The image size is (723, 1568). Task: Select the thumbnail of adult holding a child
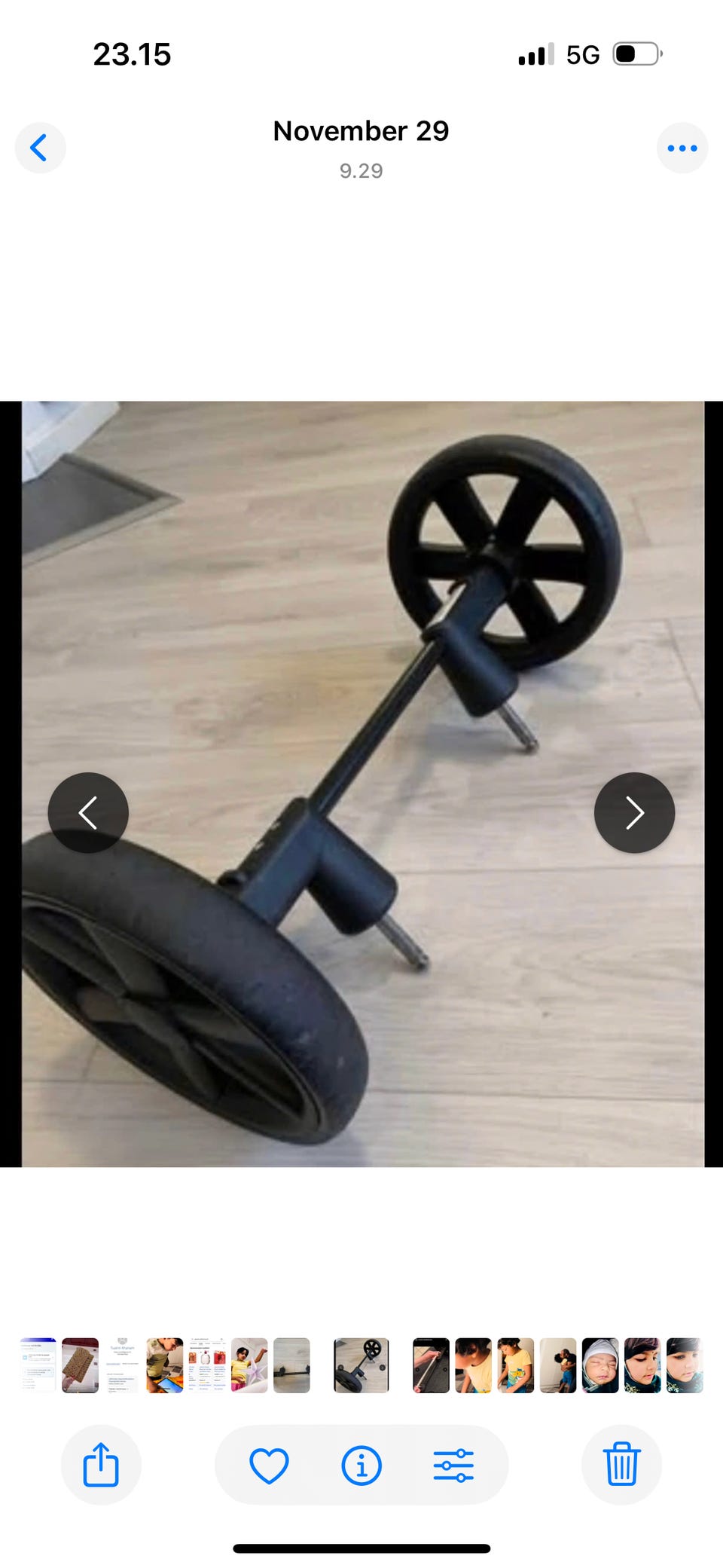tap(558, 1365)
